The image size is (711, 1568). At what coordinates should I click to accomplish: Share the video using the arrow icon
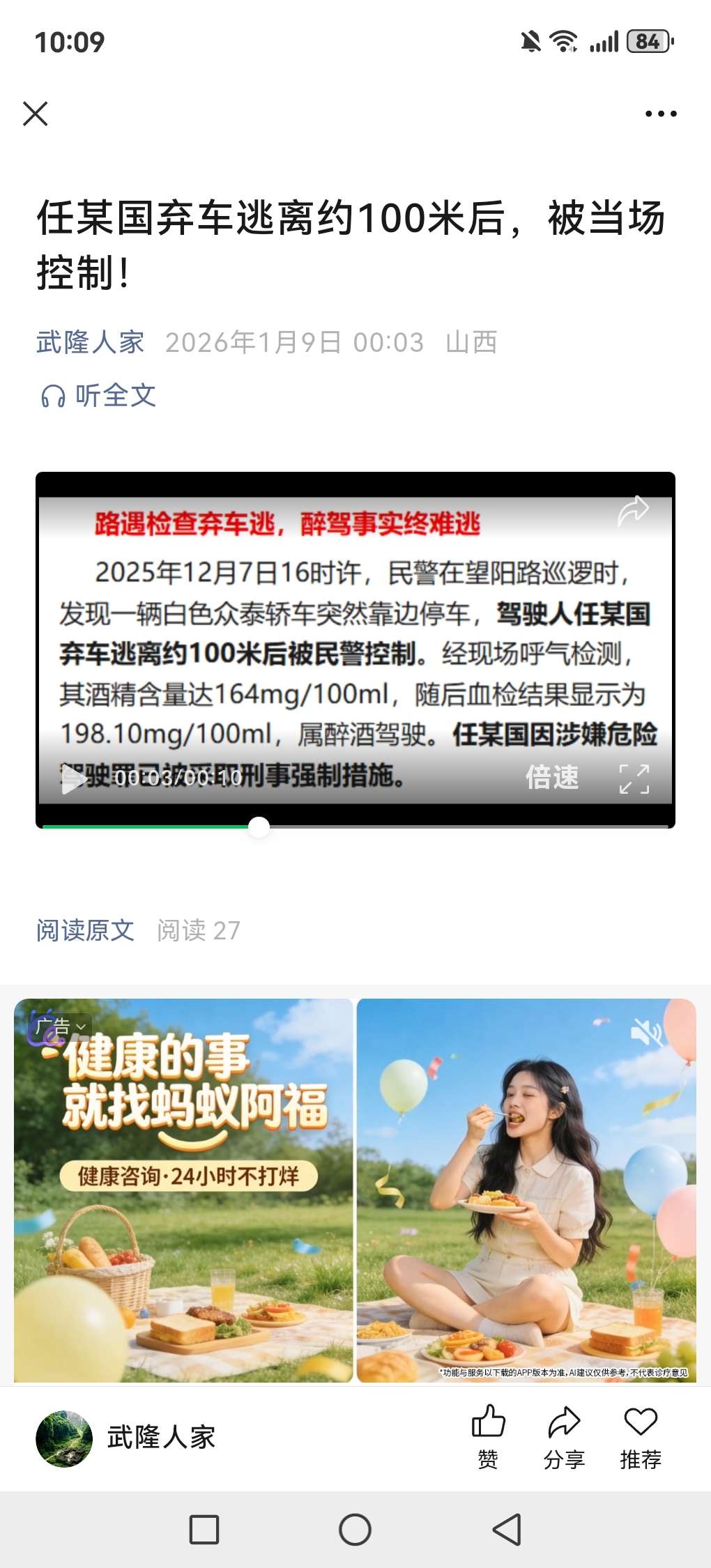(633, 511)
